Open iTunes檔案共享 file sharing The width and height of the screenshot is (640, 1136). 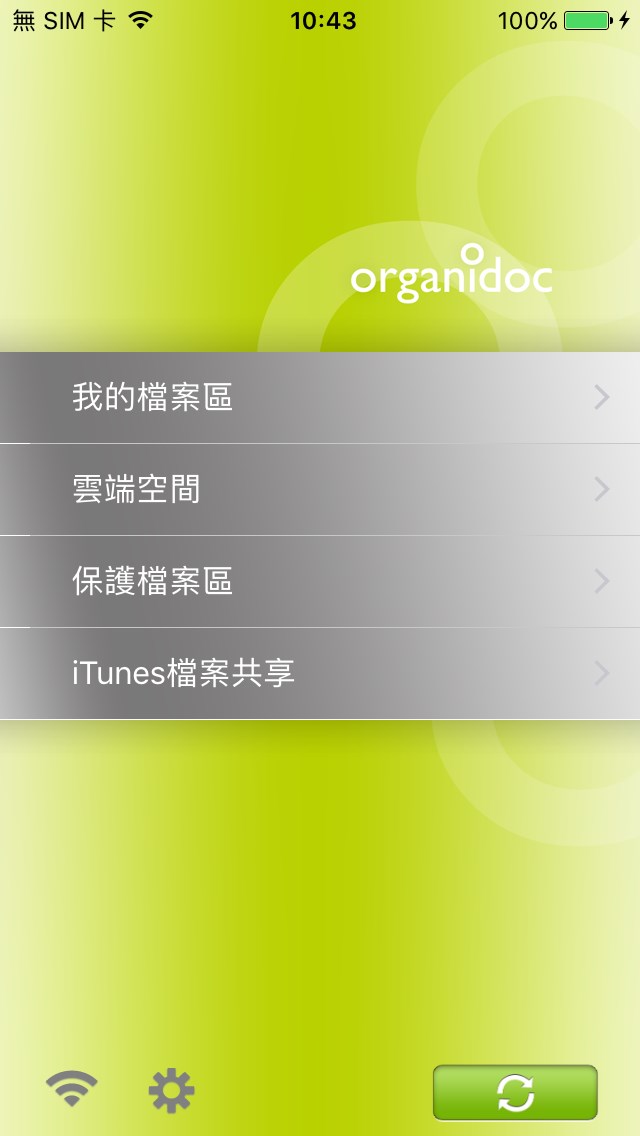coord(320,674)
